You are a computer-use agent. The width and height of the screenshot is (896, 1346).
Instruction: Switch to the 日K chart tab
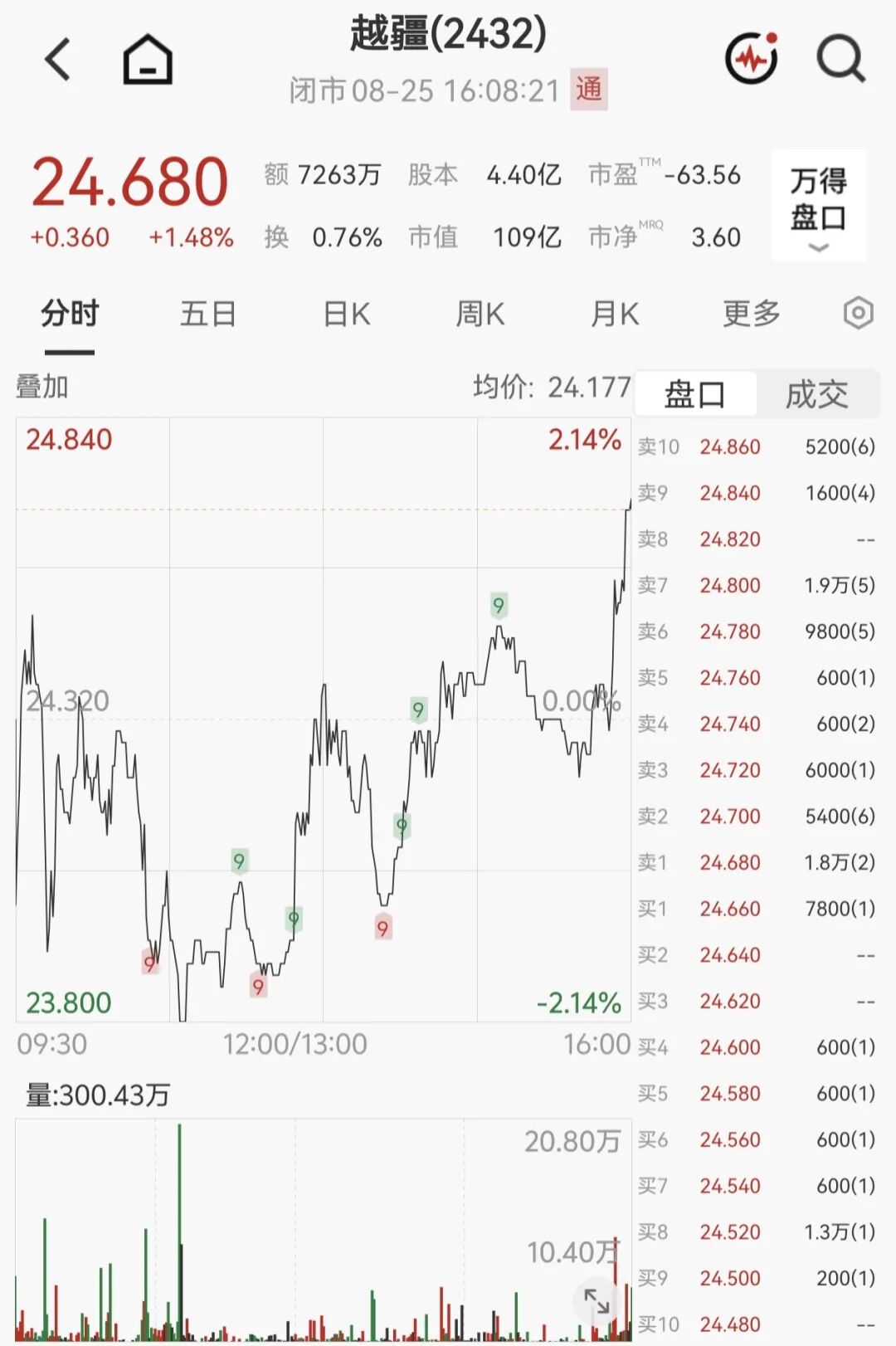tap(347, 315)
